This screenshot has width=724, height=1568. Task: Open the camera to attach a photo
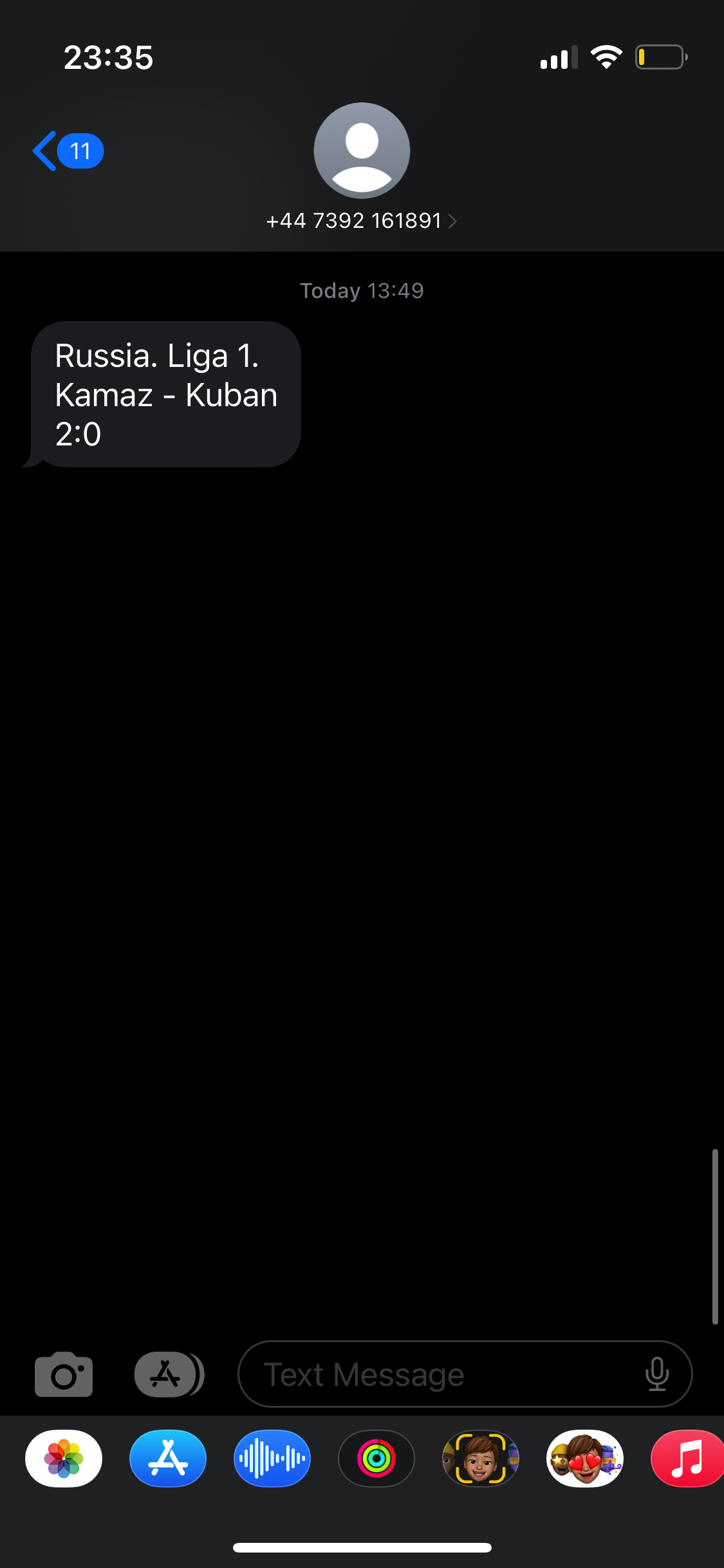(64, 1374)
